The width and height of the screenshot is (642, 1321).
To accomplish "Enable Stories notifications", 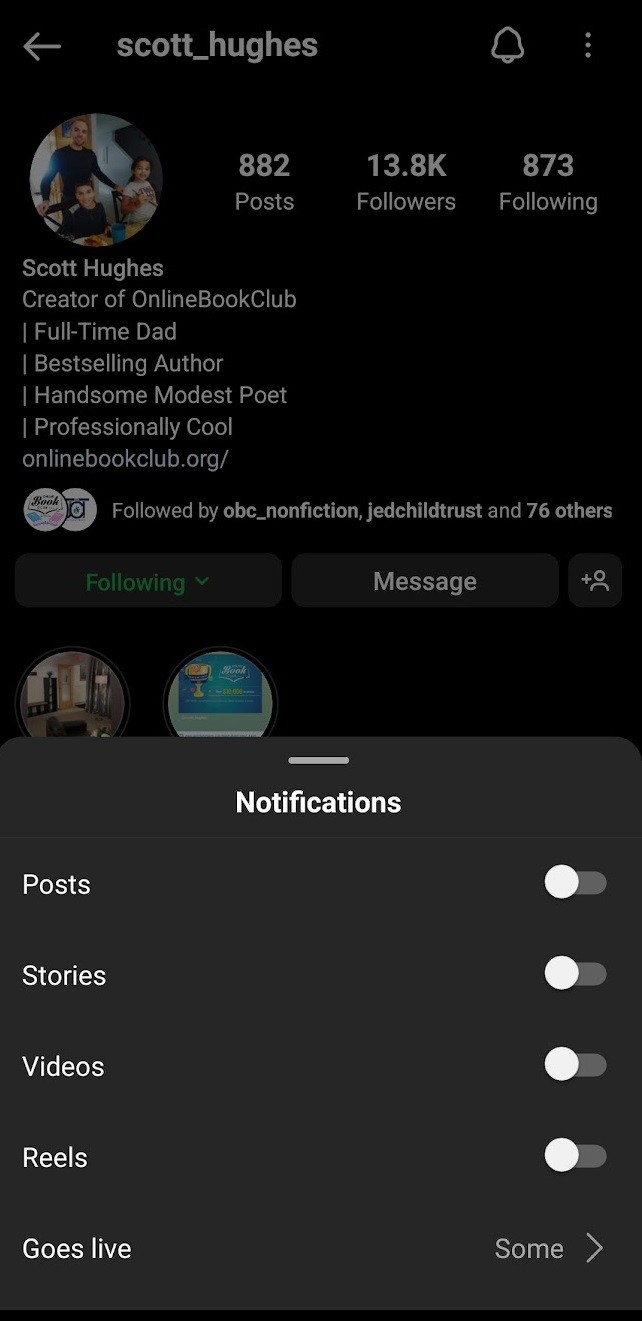I will pyautogui.click(x=575, y=974).
